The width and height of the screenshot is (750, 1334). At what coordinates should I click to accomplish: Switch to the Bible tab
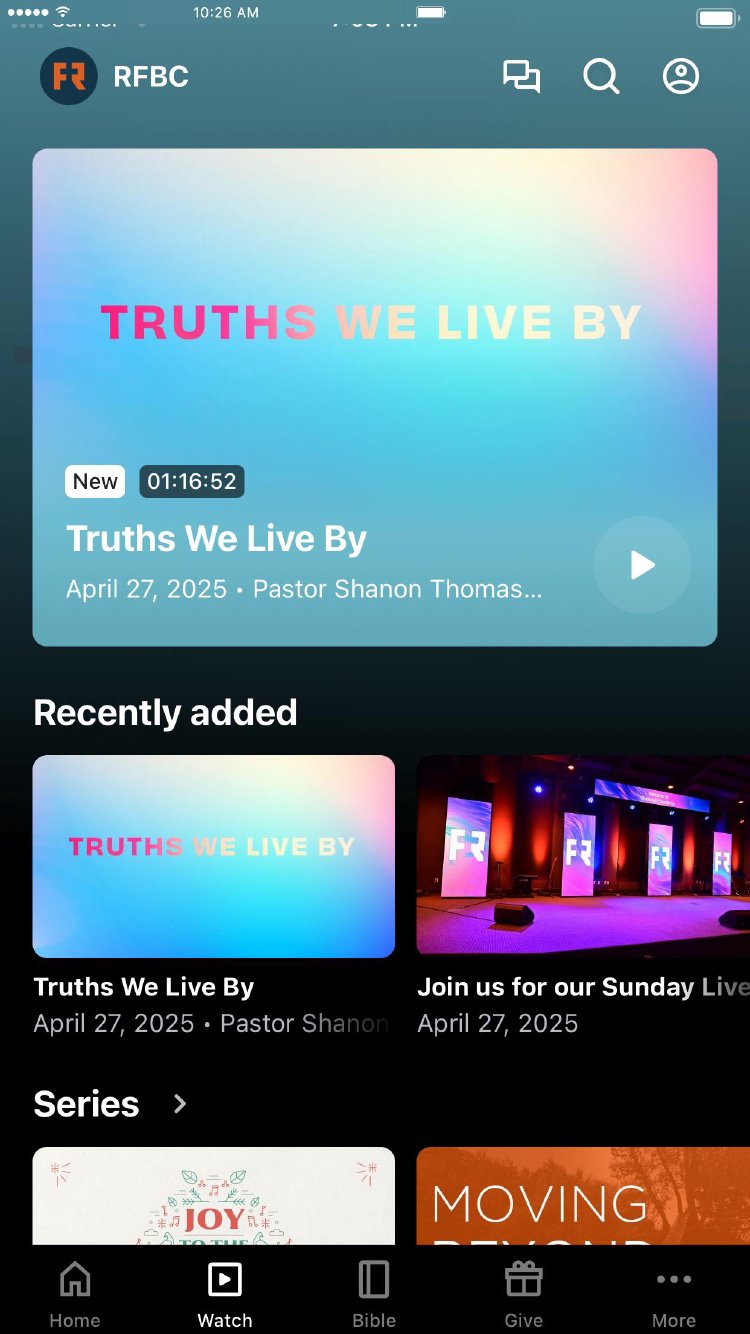click(x=374, y=1294)
